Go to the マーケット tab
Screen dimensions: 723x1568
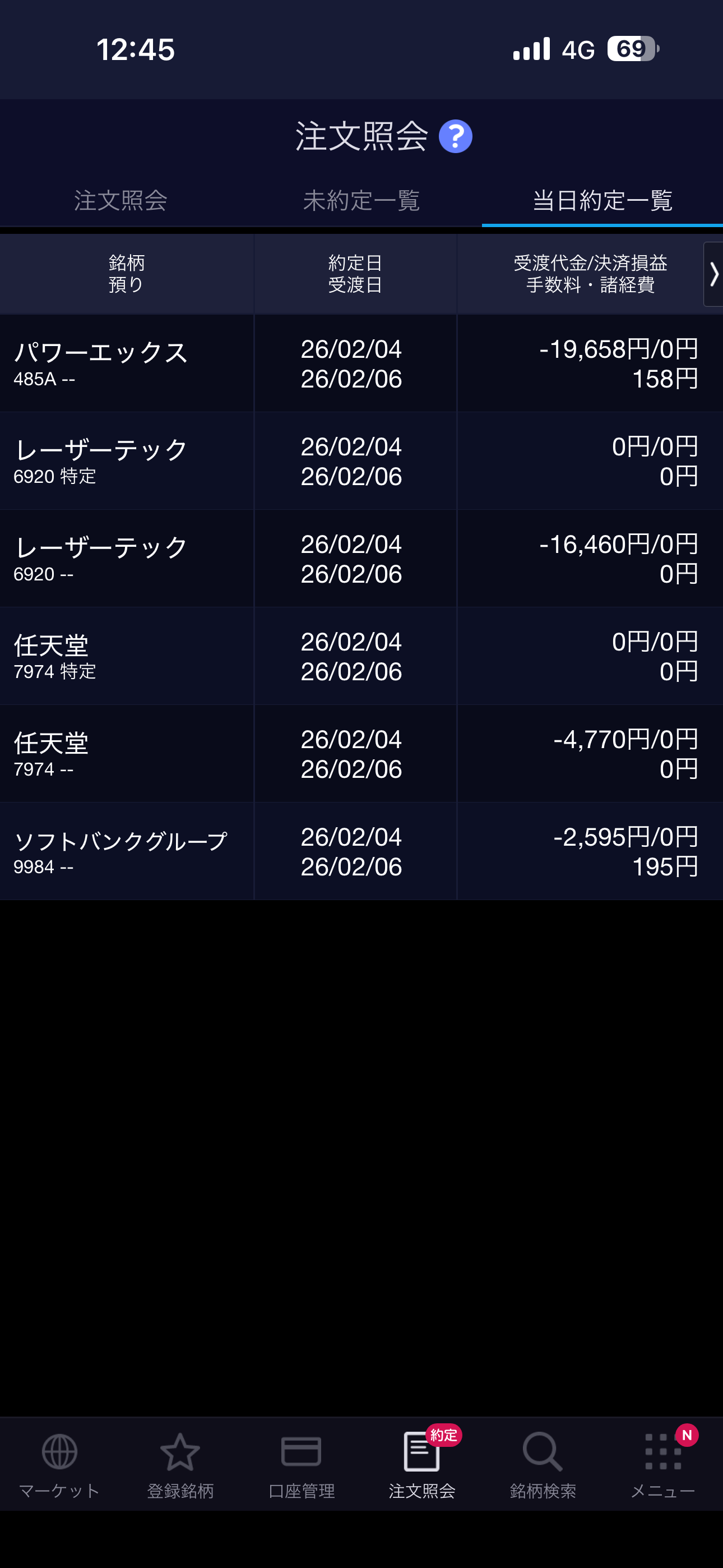59,1464
